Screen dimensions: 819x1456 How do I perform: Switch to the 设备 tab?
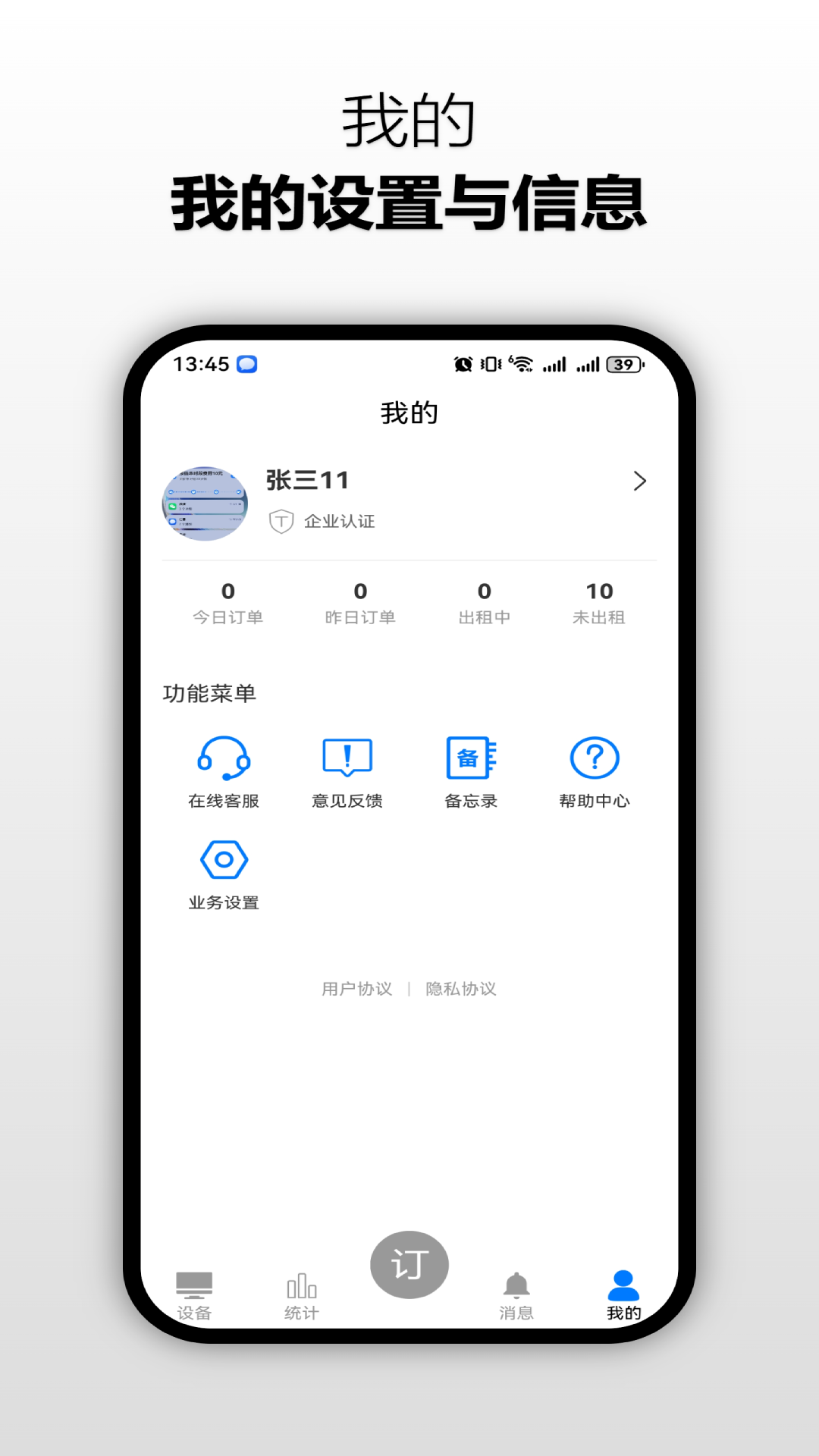click(x=195, y=1289)
